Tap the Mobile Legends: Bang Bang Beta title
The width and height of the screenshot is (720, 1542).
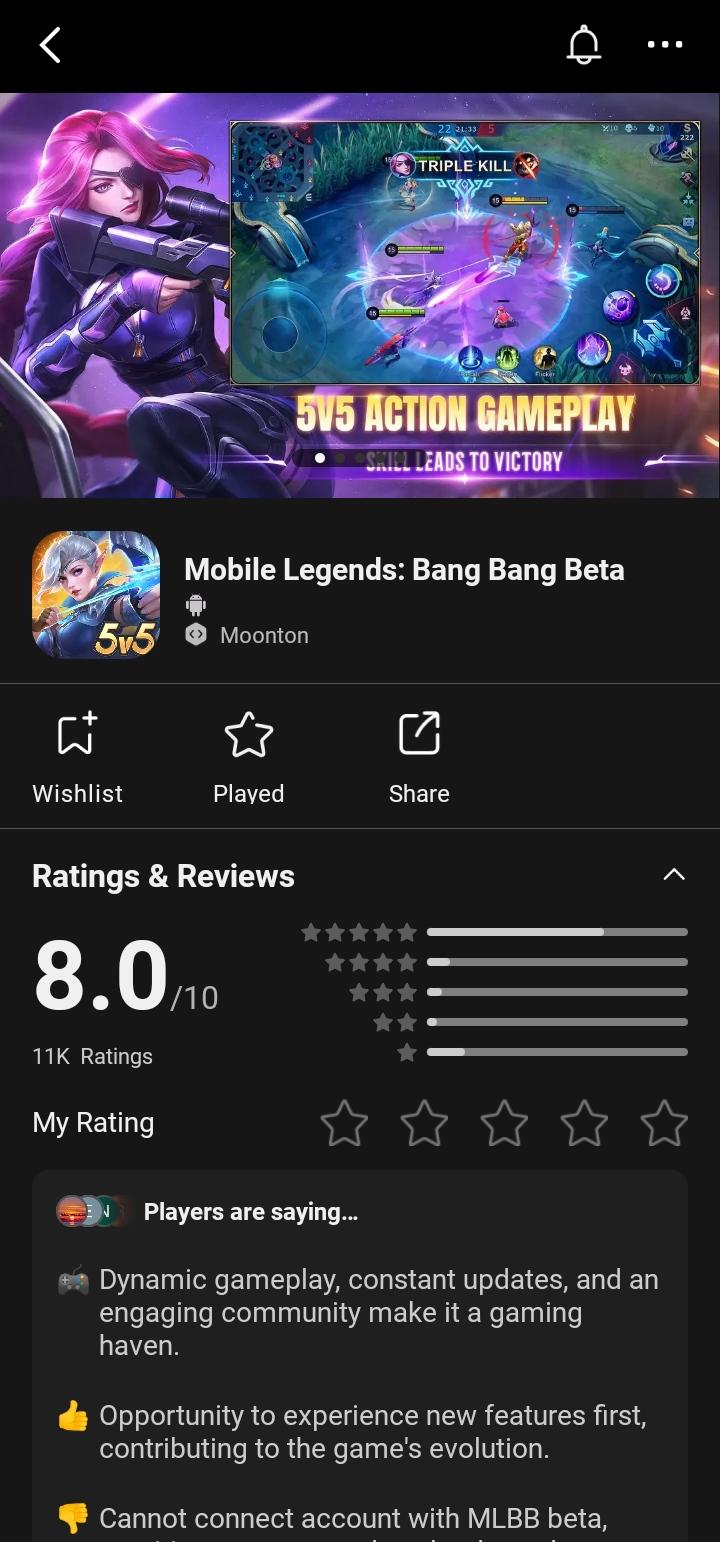pos(404,570)
